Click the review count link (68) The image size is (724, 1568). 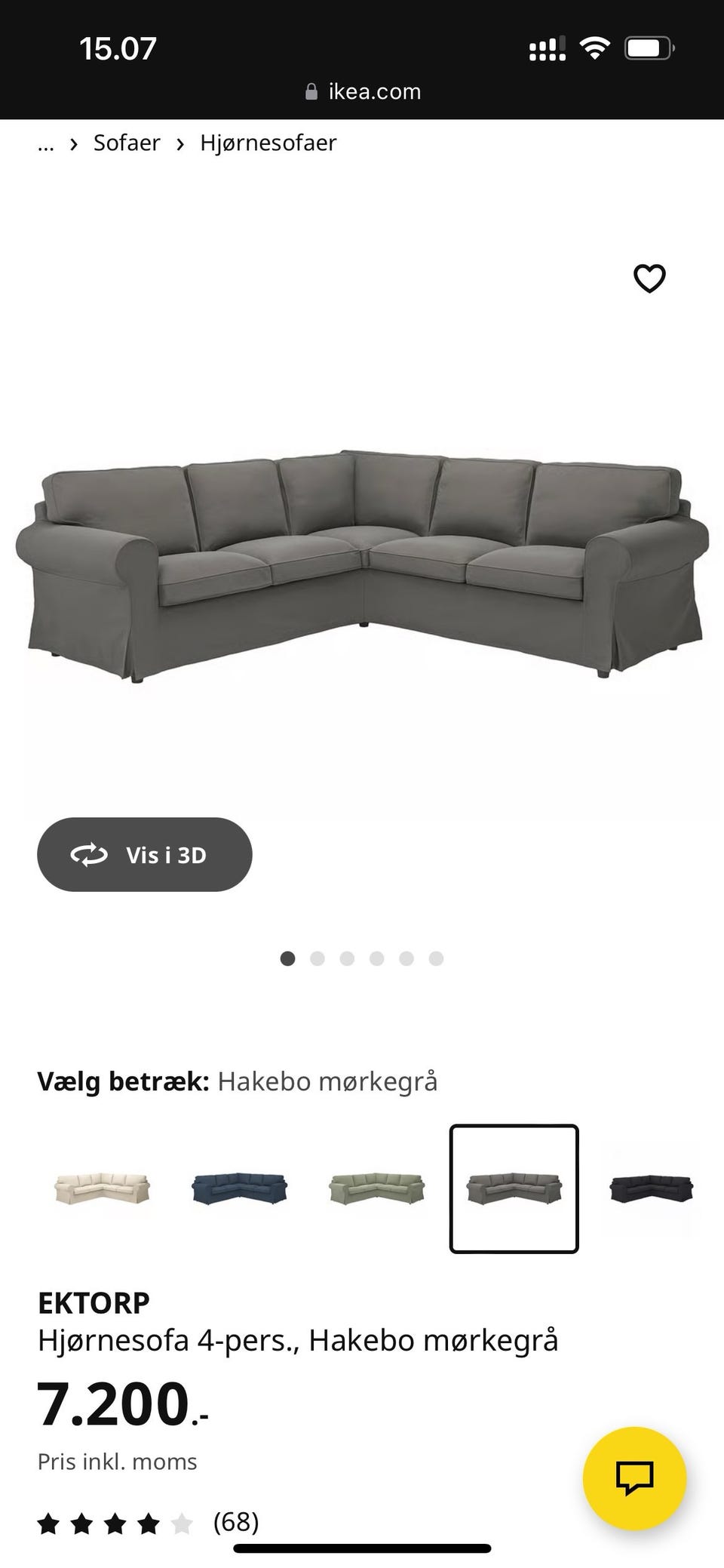pos(235,1523)
